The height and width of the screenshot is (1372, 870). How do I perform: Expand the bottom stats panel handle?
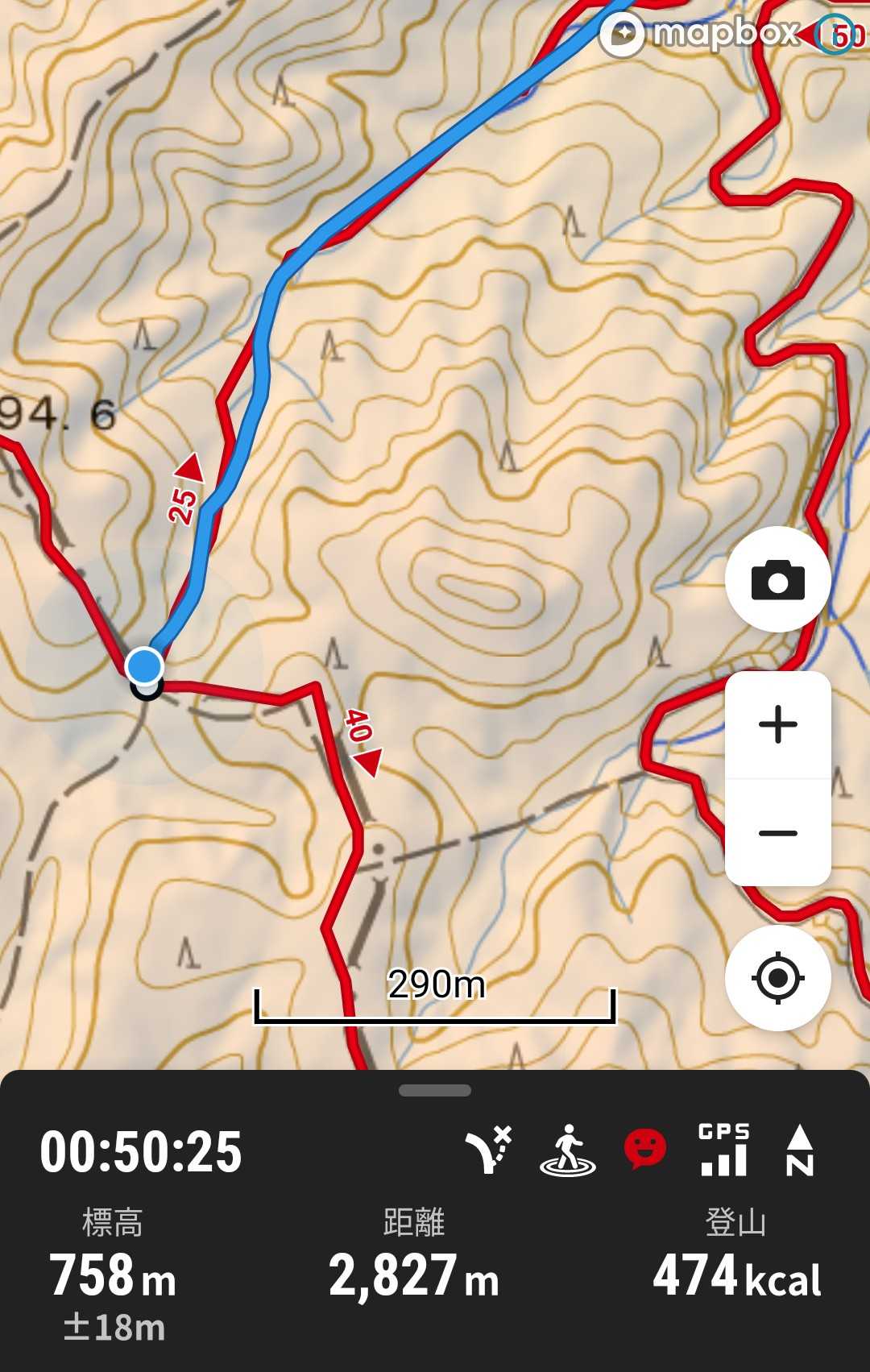click(435, 1090)
